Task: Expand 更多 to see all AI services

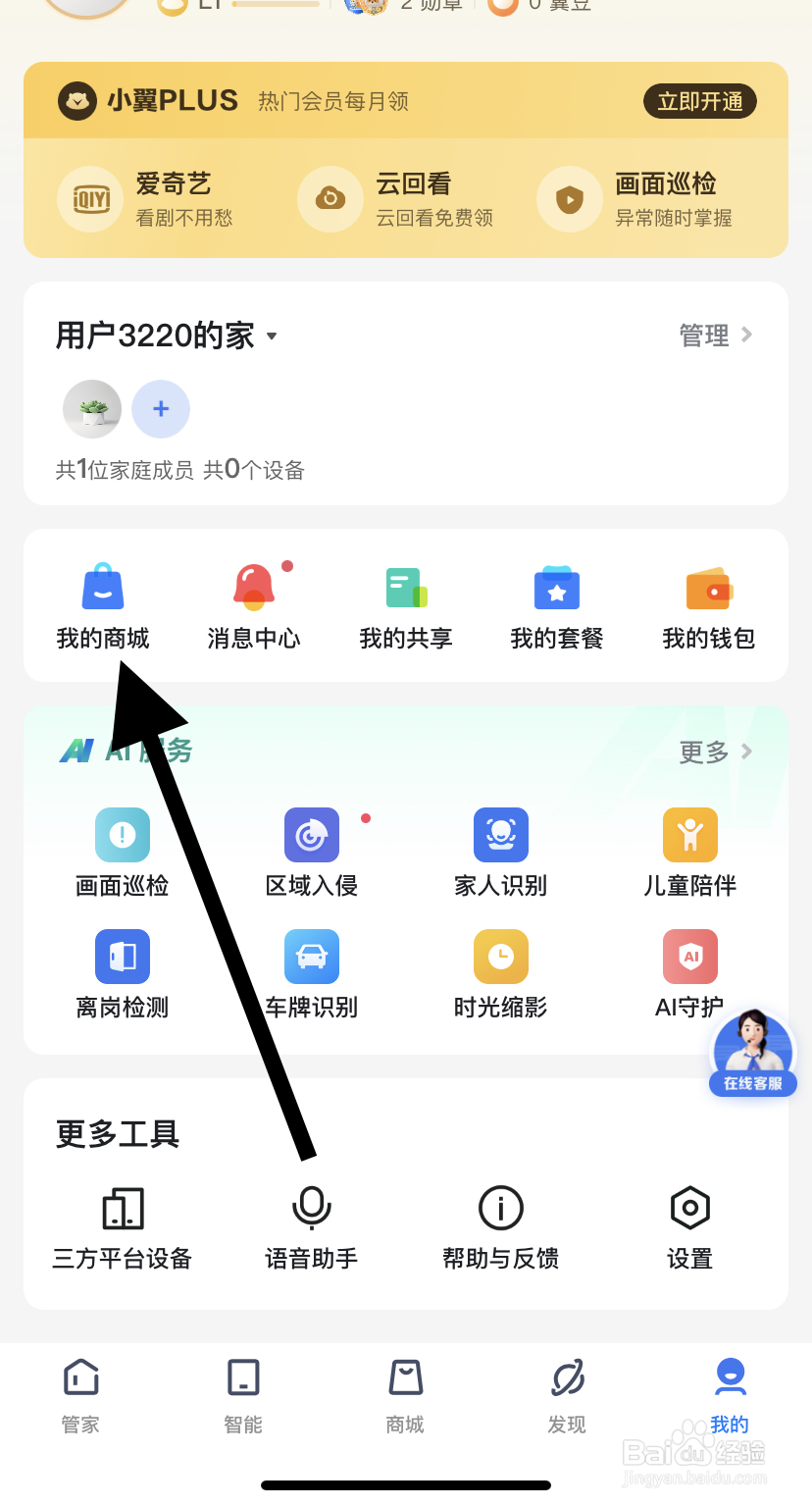Action: [x=716, y=751]
